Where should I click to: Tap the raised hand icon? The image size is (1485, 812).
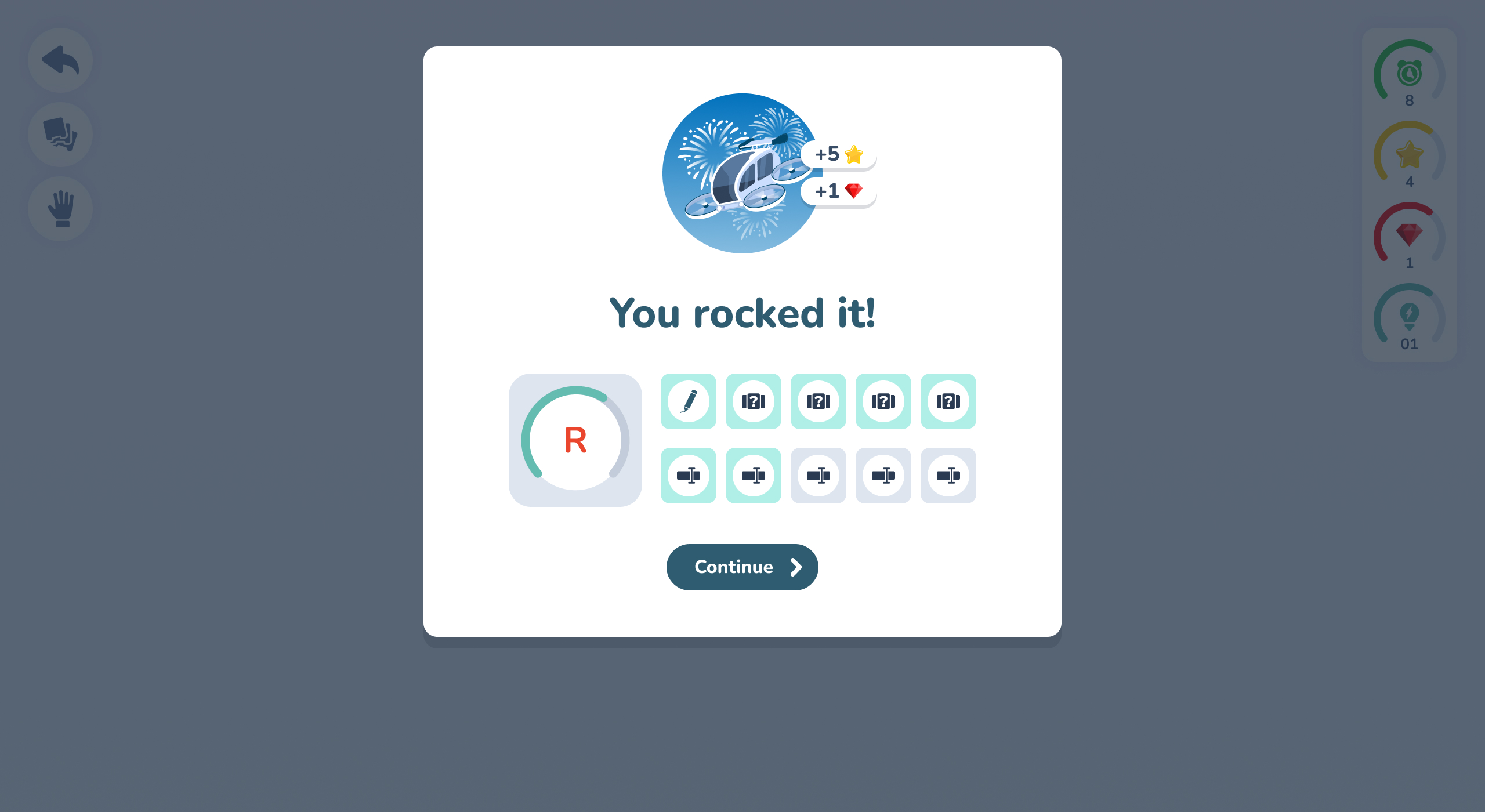(60, 209)
